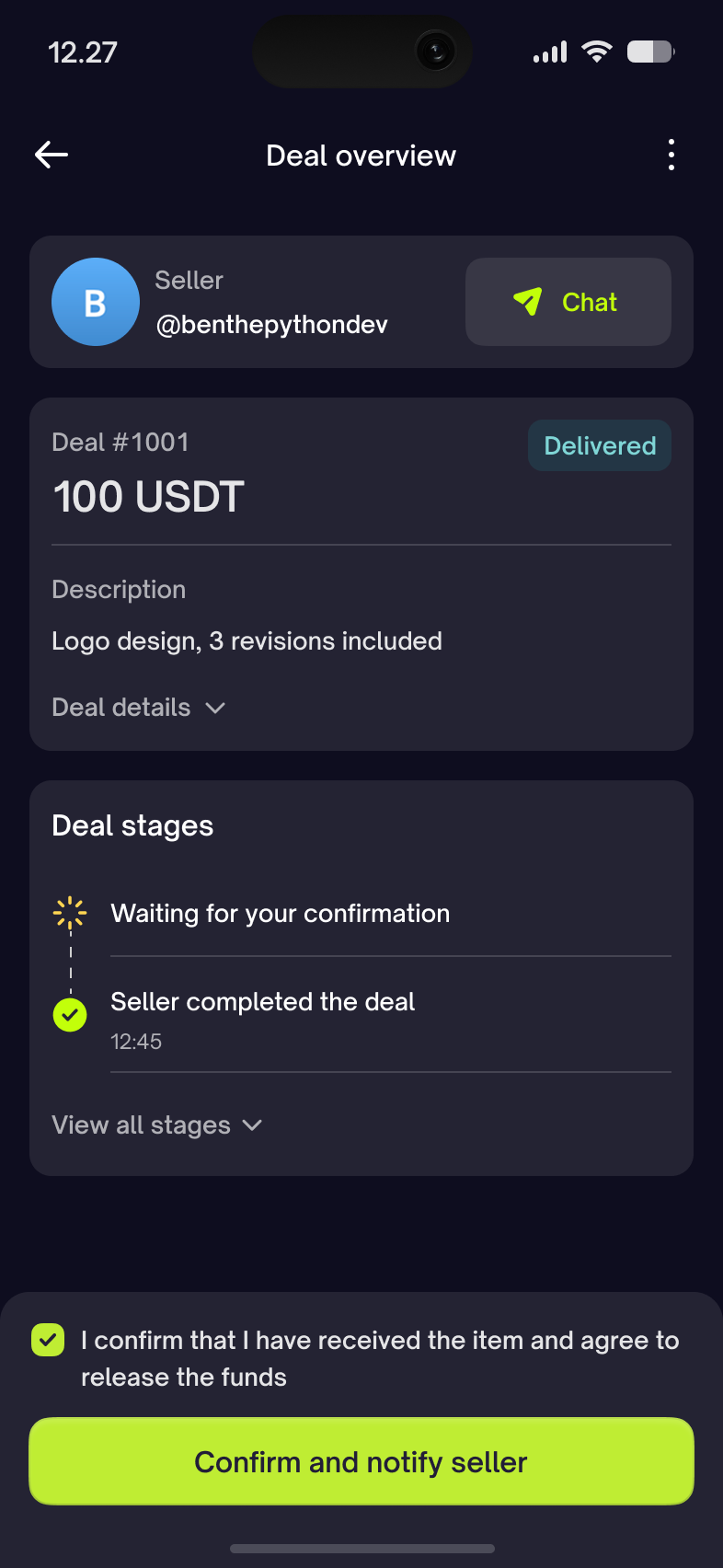Click the yellow pending spinner icon
Screen dimensions: 723x1568
70,913
